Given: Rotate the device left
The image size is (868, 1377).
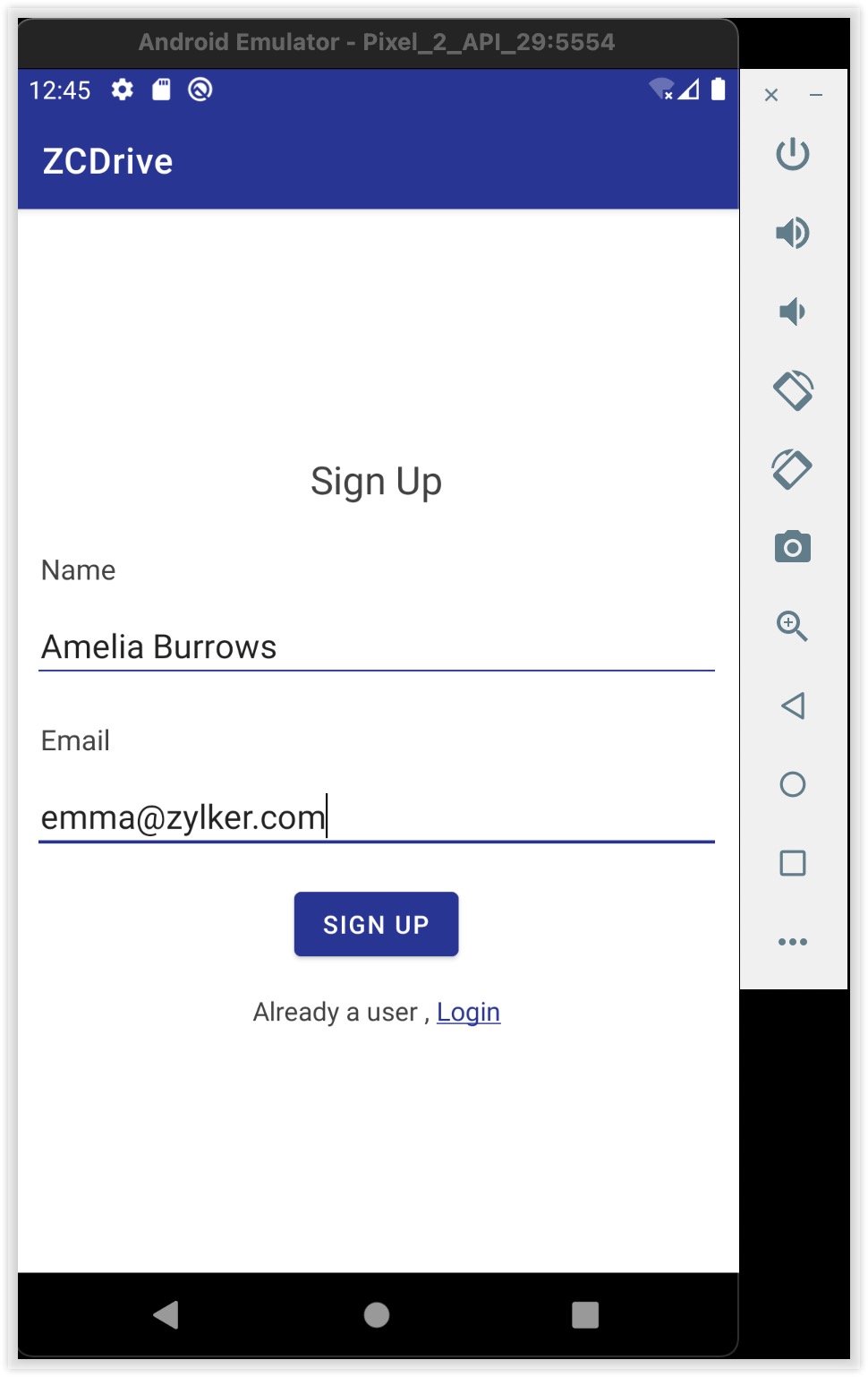Looking at the screenshot, I should (793, 390).
